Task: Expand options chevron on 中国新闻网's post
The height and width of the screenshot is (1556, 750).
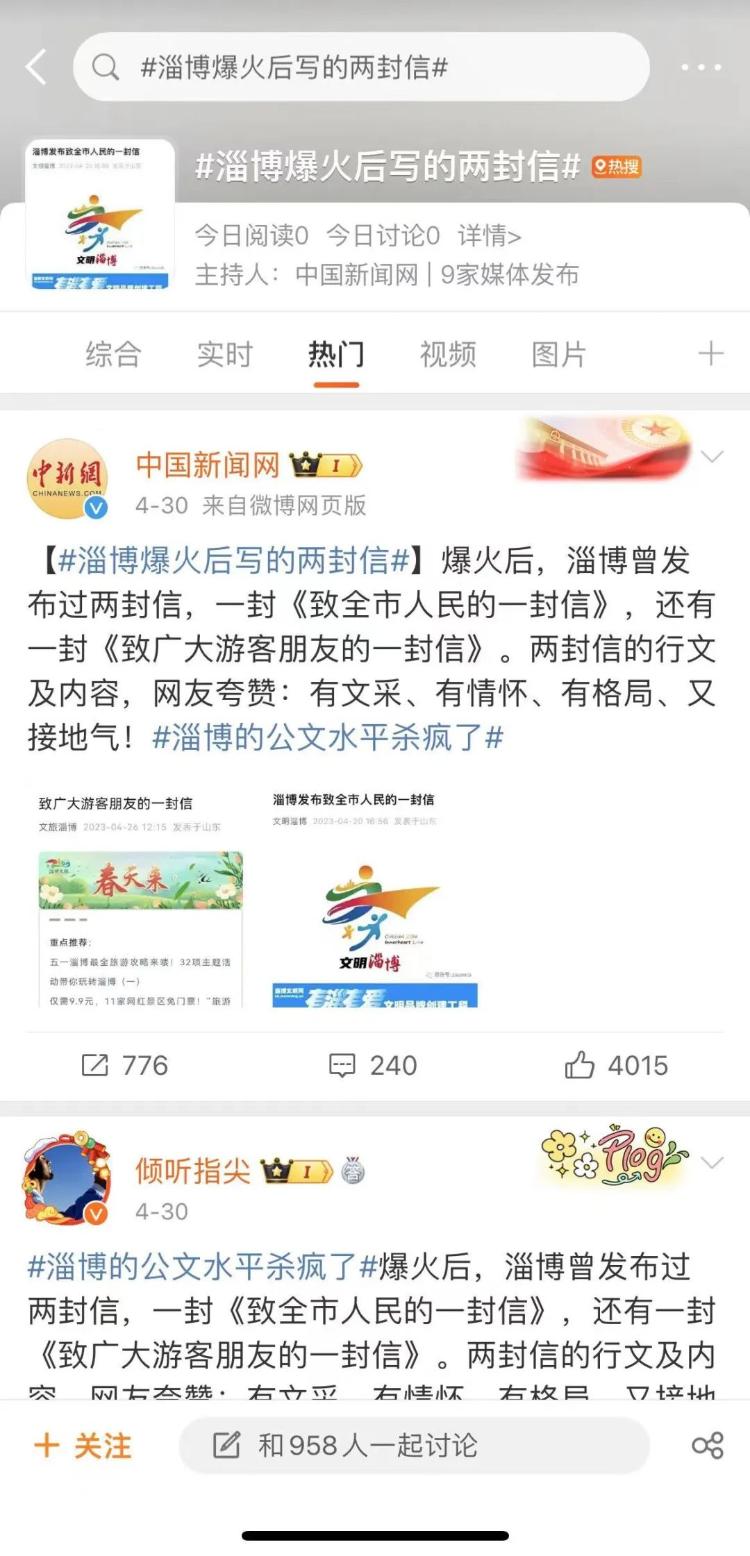Action: [711, 458]
